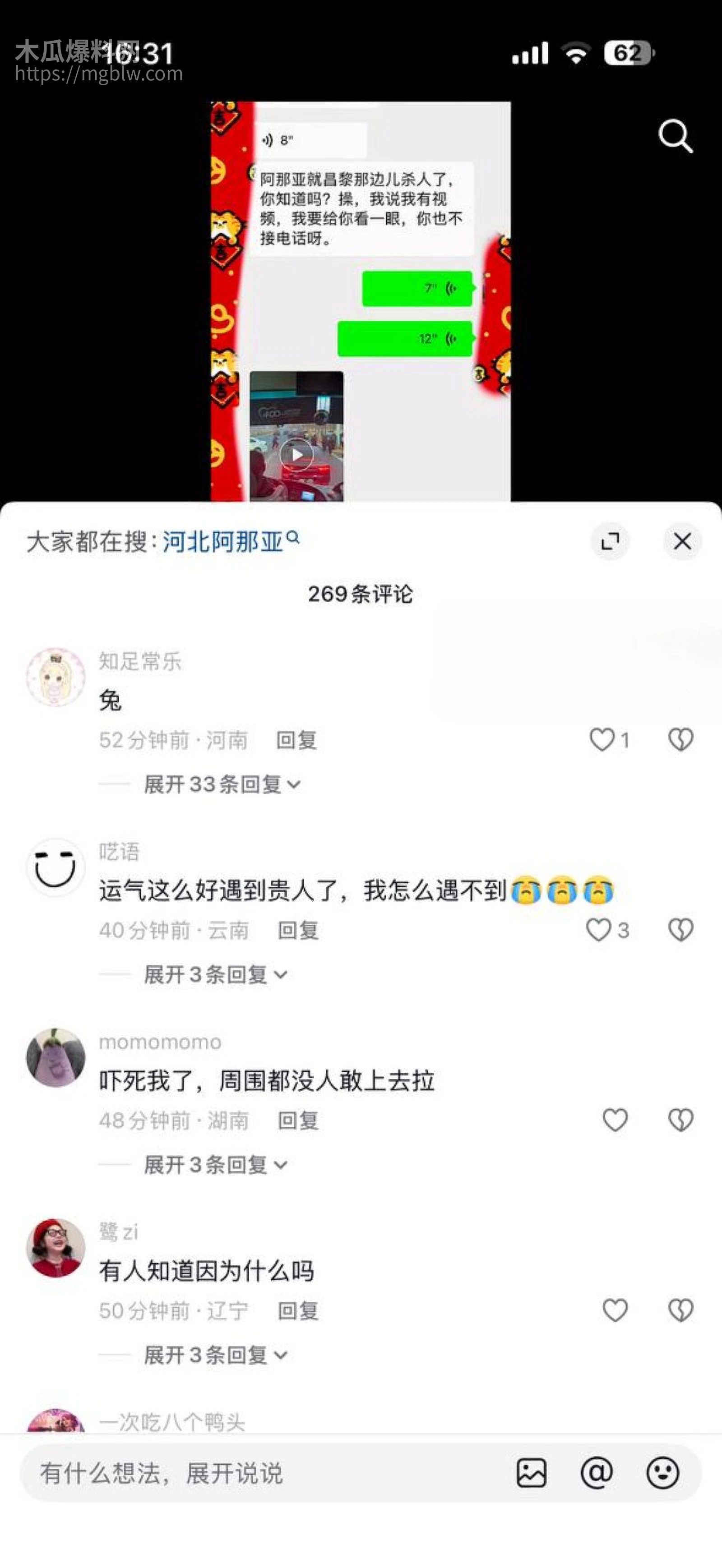Viewport: 722px width, 1568px height.
Task: Like momomomo's comment
Action: click(x=615, y=1120)
